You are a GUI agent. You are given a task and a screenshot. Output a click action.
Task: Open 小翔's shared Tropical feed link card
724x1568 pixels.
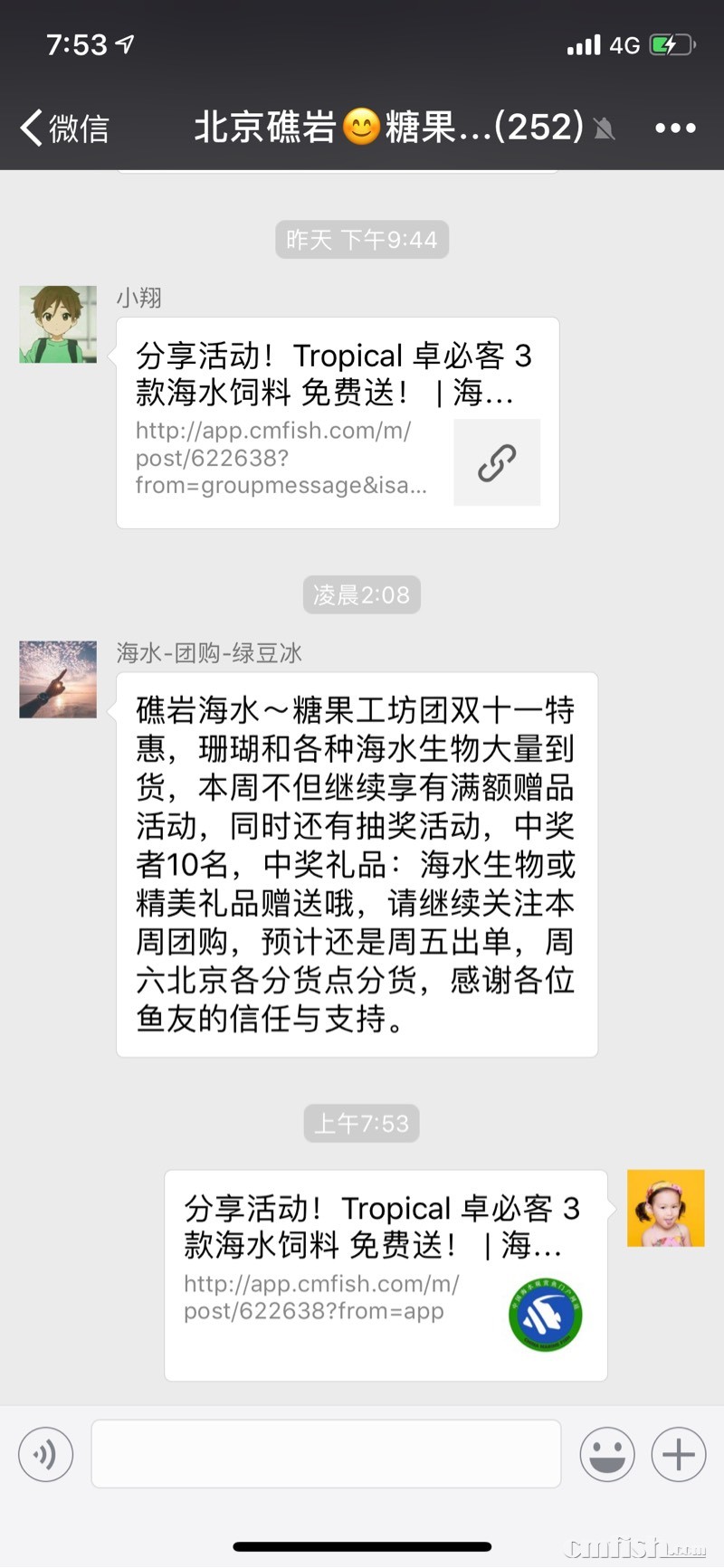pyautogui.click(x=337, y=423)
